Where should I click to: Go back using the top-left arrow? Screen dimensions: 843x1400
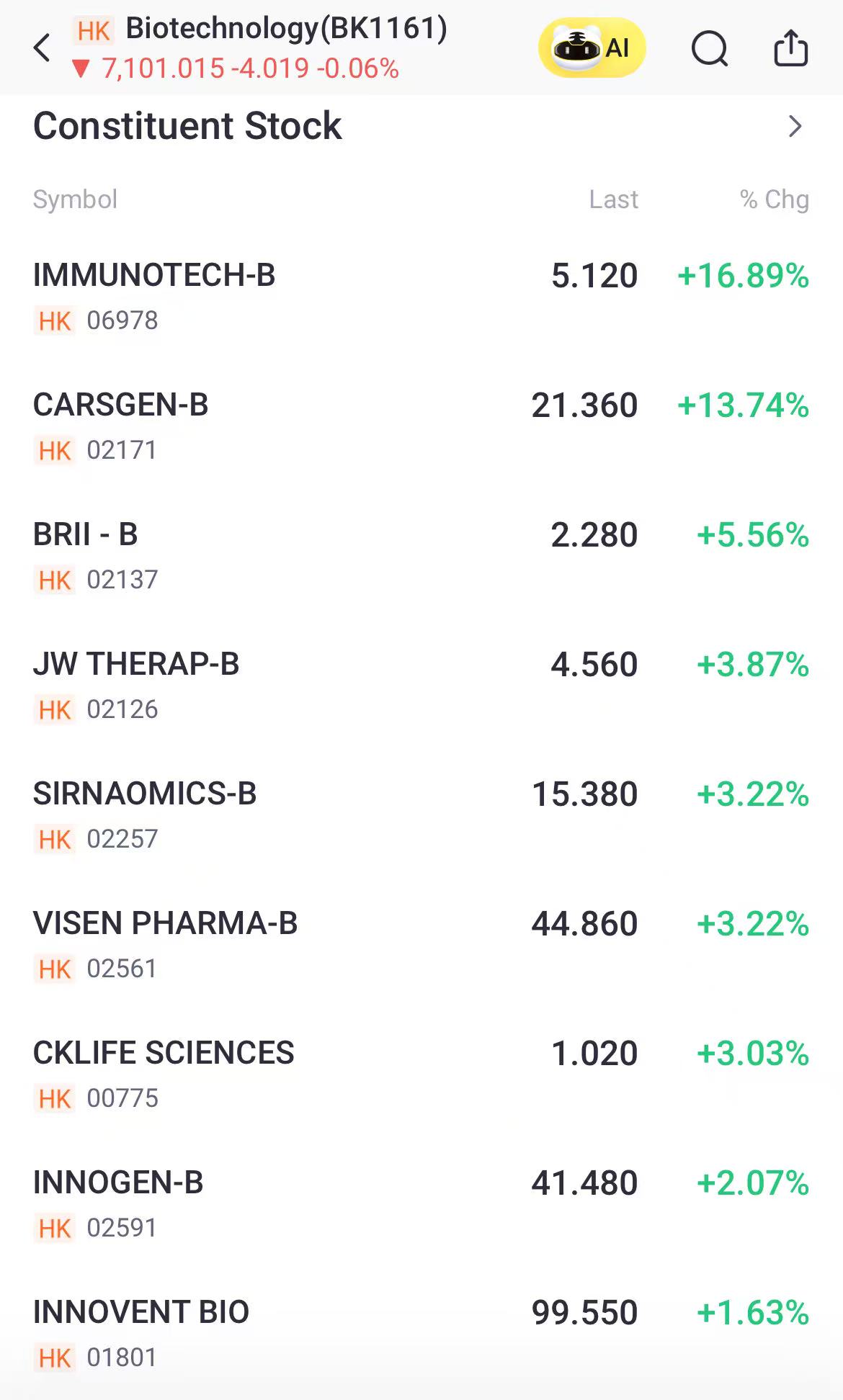pos(43,48)
